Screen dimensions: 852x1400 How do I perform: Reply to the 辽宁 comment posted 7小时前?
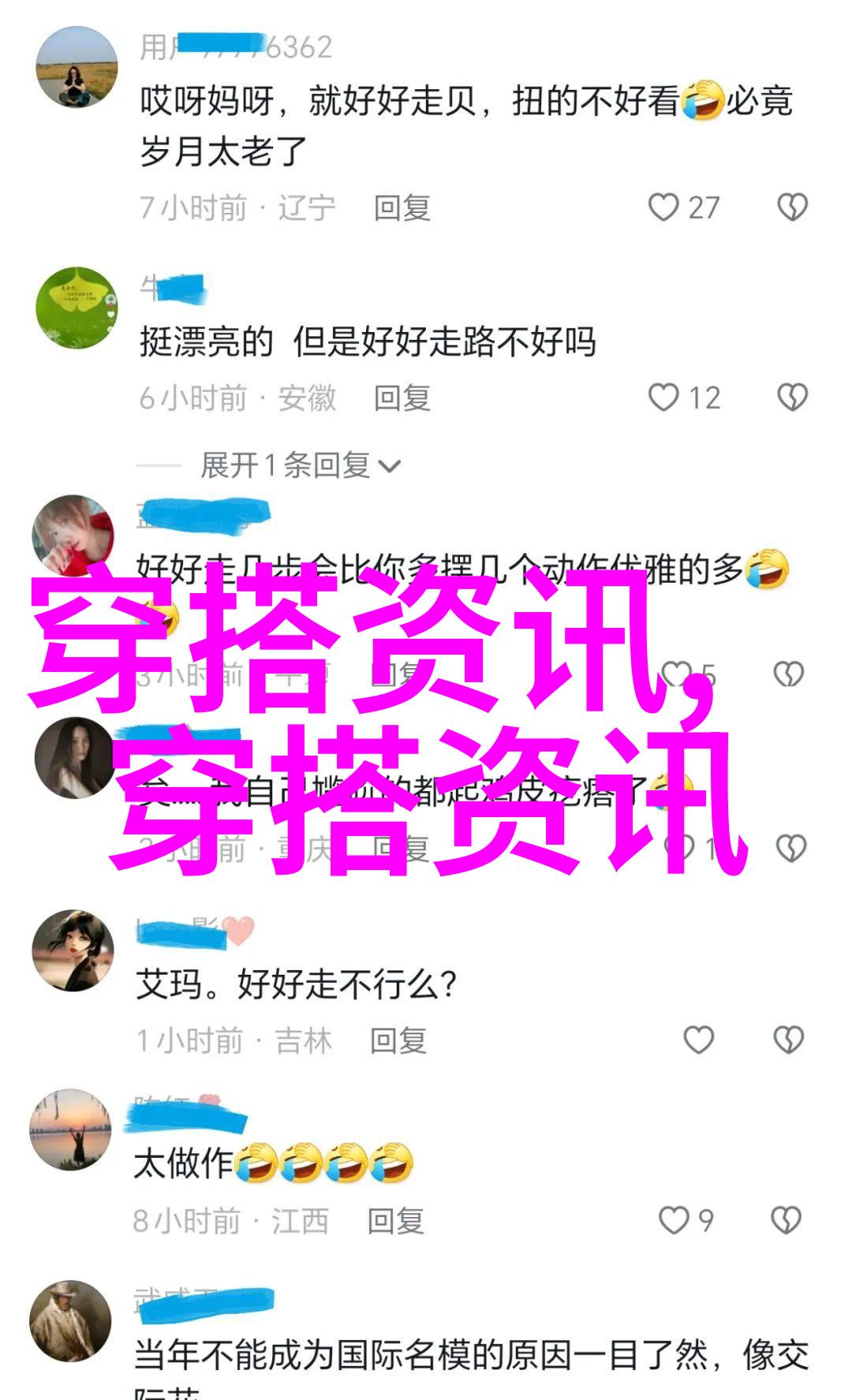click(402, 208)
